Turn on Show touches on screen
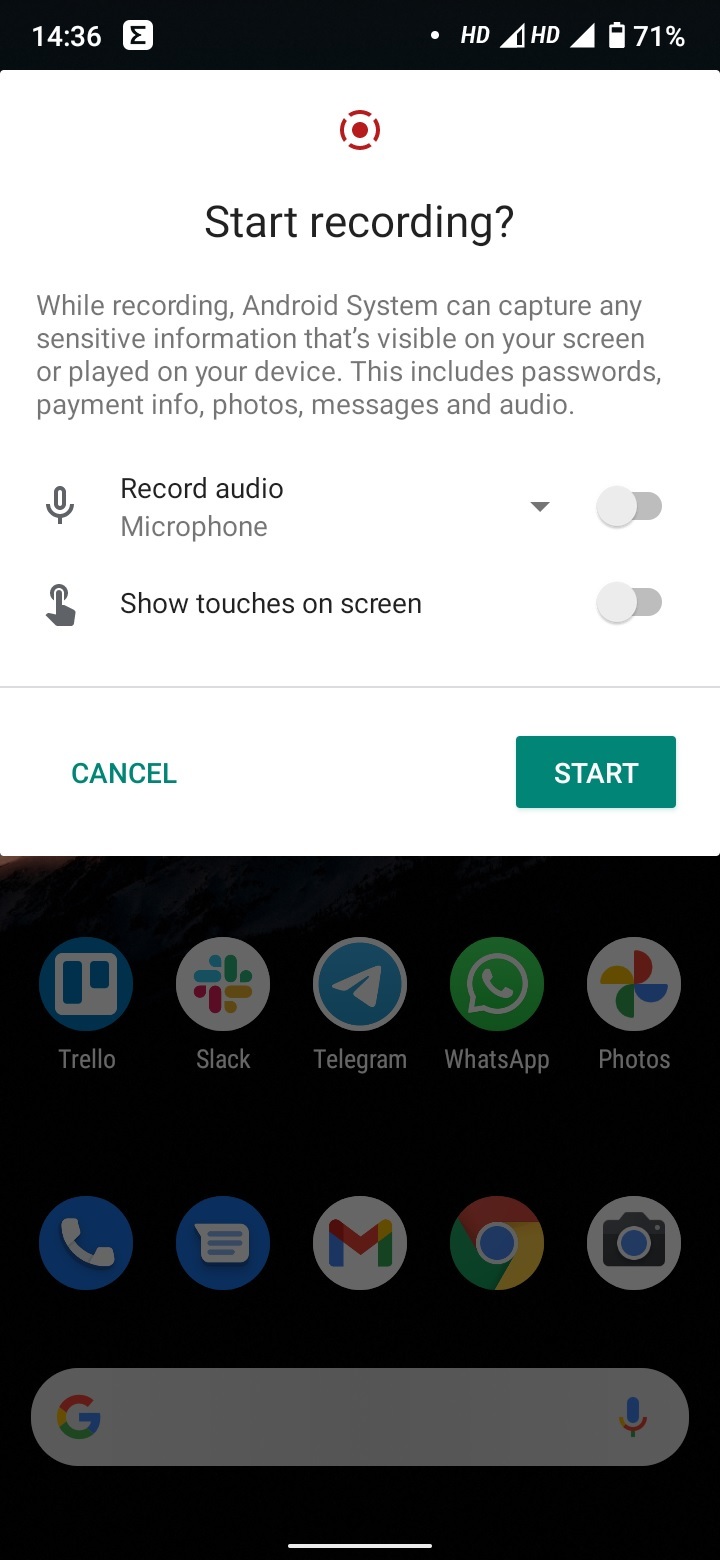 tap(629, 603)
